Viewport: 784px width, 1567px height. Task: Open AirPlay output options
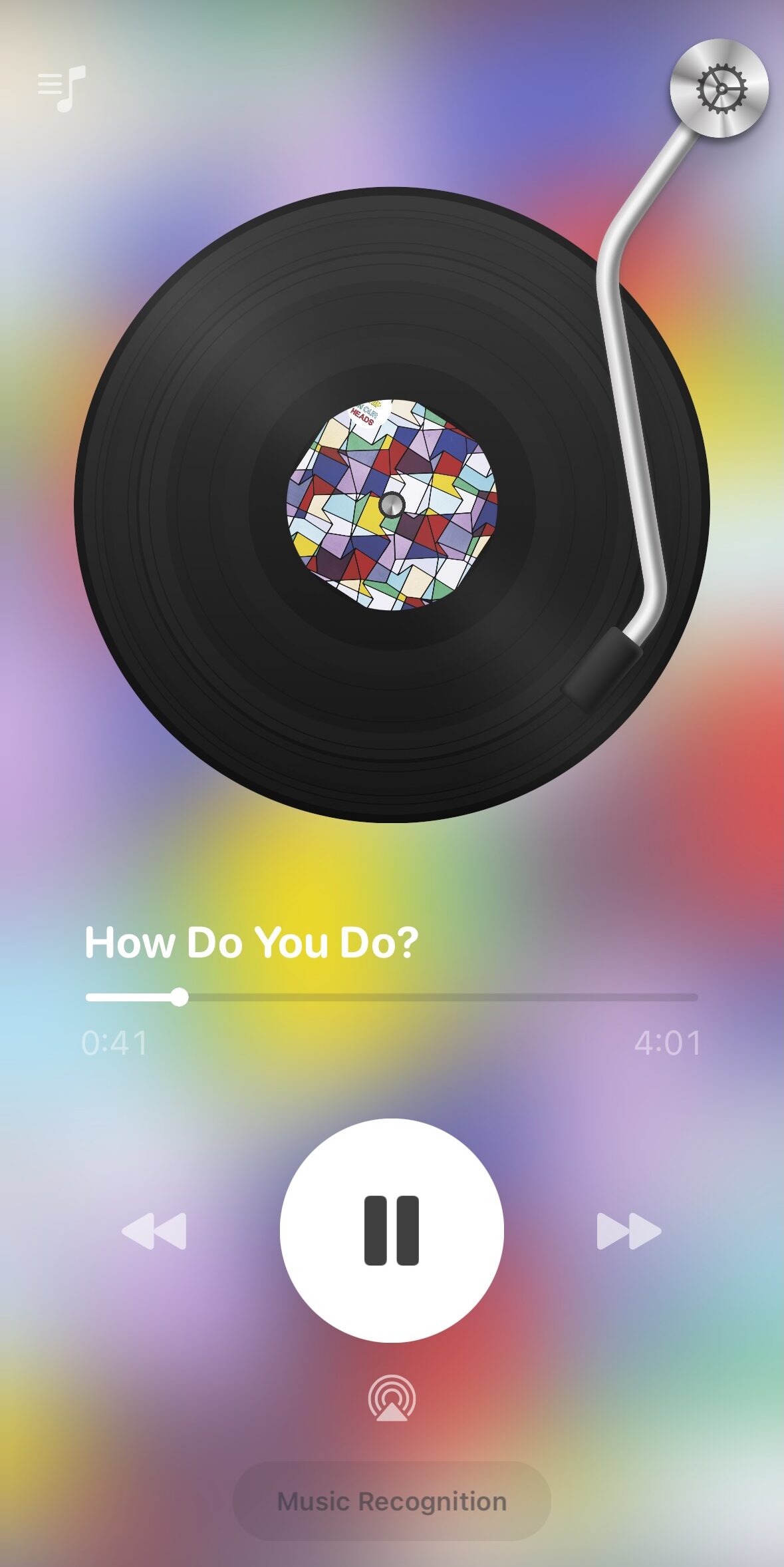point(392,1398)
